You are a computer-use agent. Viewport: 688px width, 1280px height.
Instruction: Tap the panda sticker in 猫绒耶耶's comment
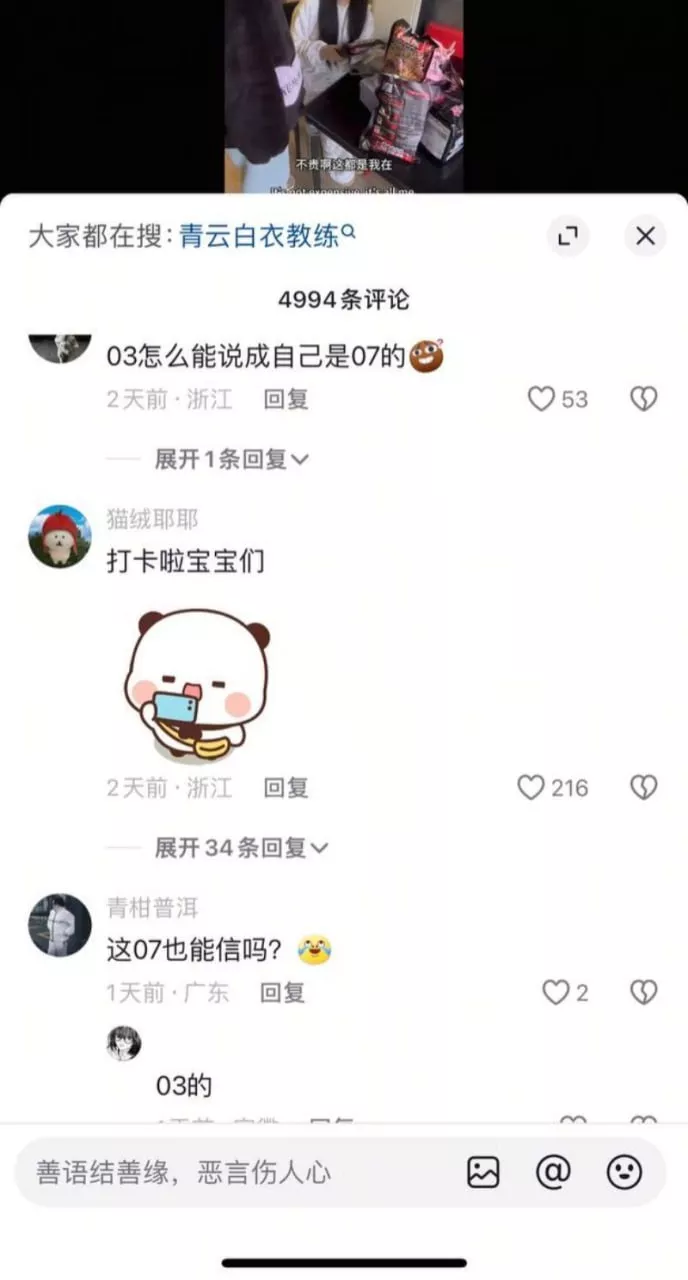click(197, 685)
